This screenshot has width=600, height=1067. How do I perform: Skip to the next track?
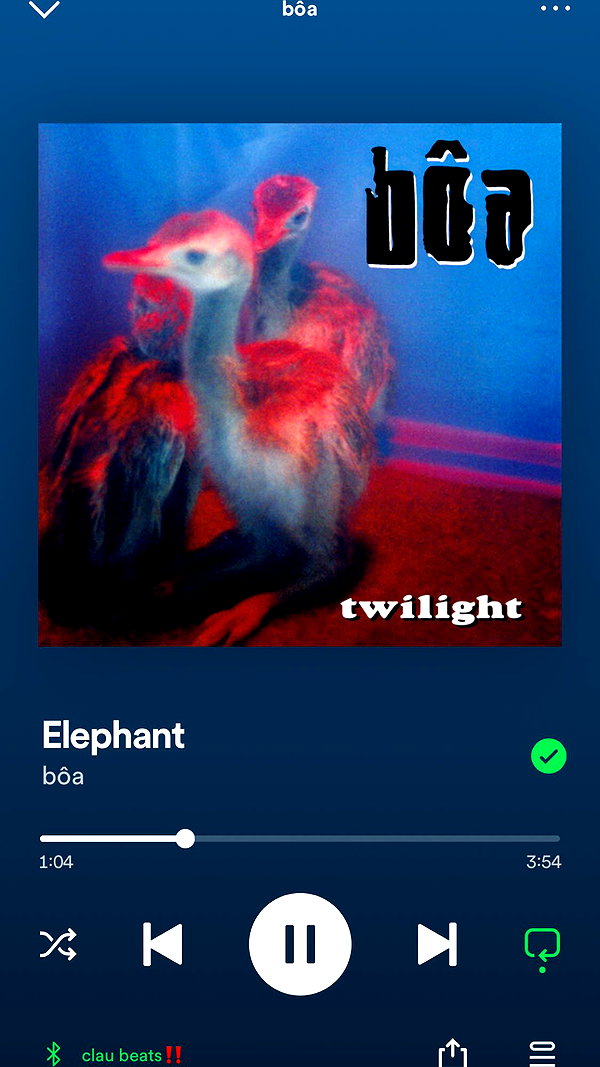pos(437,944)
